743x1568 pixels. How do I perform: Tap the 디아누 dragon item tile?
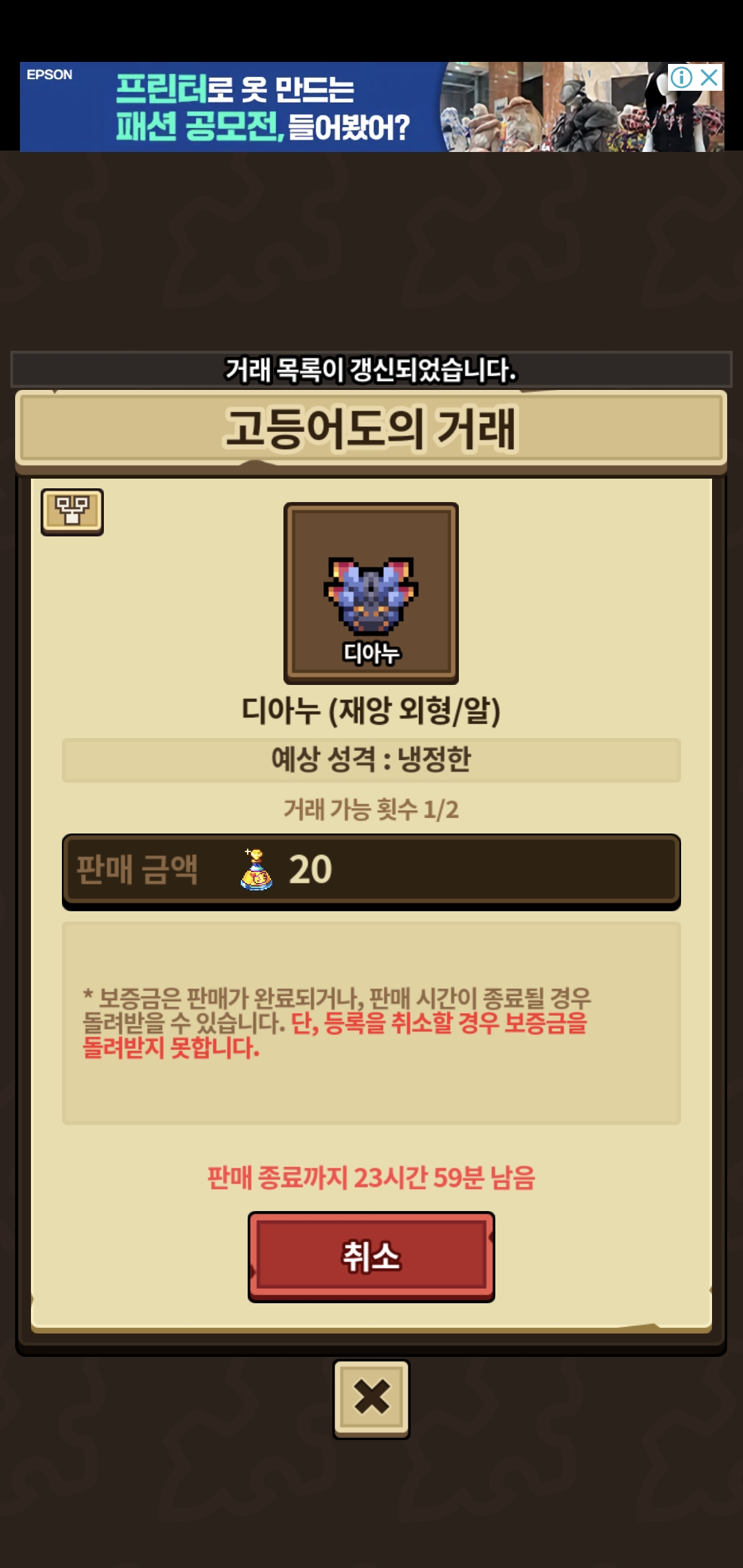point(371,593)
